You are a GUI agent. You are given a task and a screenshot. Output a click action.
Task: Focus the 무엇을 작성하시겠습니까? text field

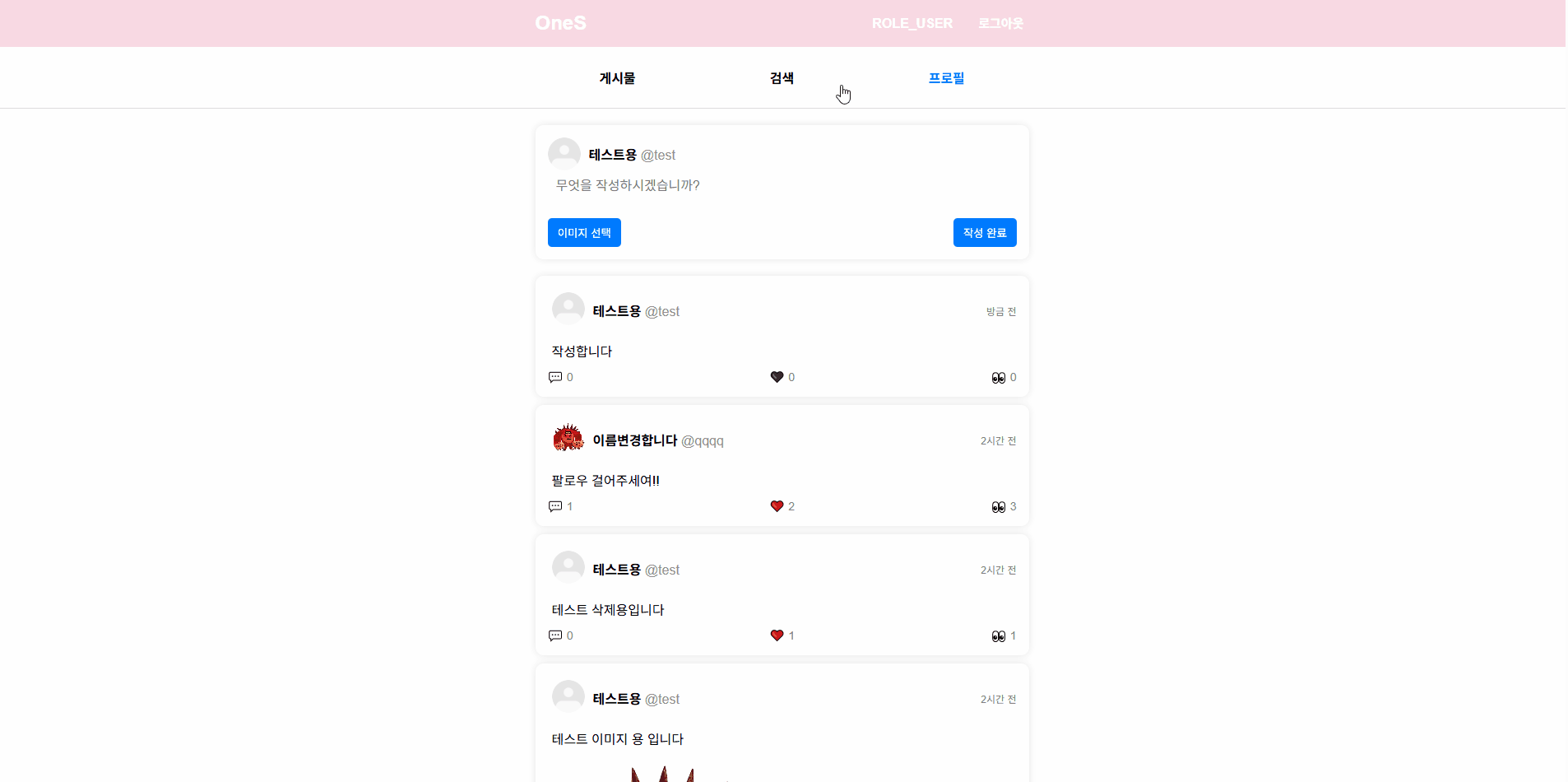click(782, 185)
